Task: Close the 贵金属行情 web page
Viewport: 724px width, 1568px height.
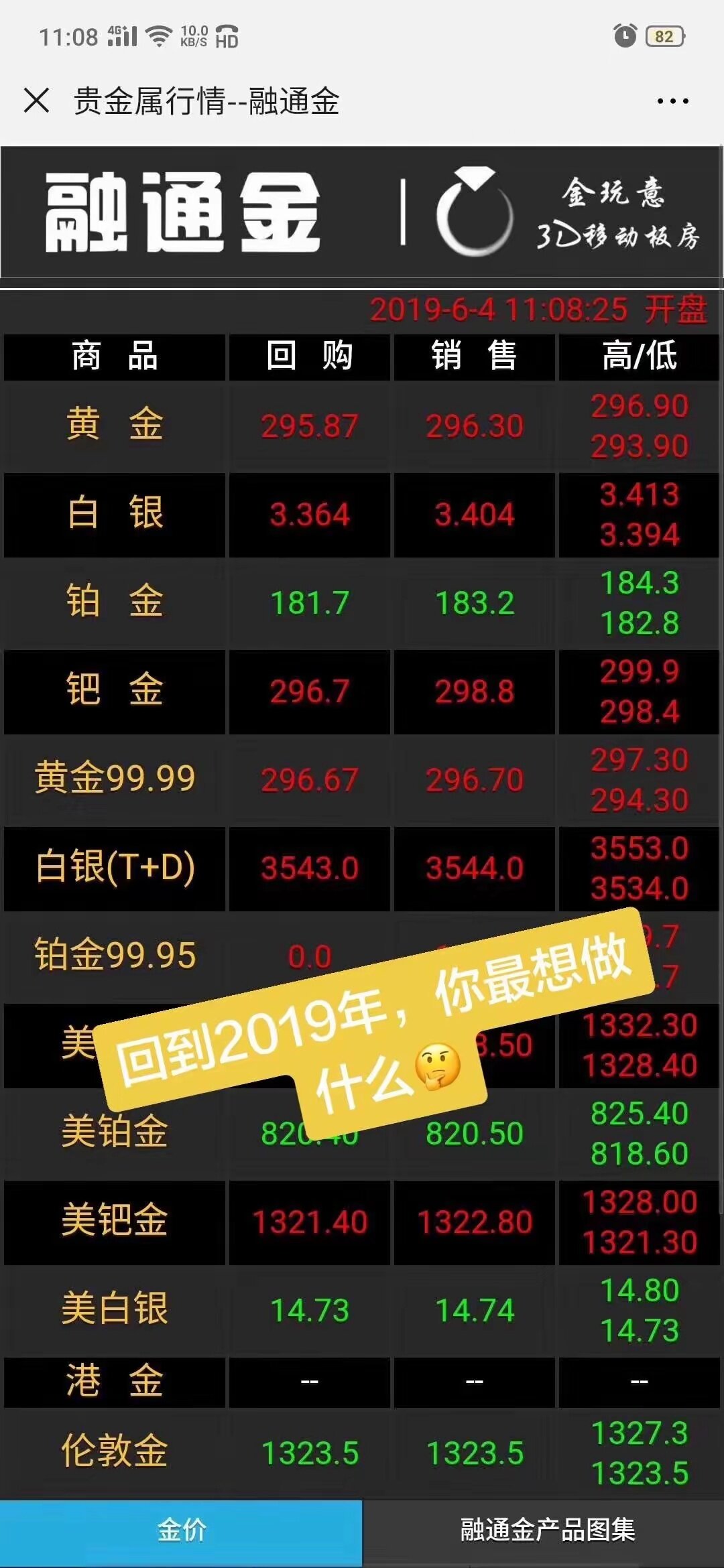Action: pyautogui.click(x=36, y=101)
